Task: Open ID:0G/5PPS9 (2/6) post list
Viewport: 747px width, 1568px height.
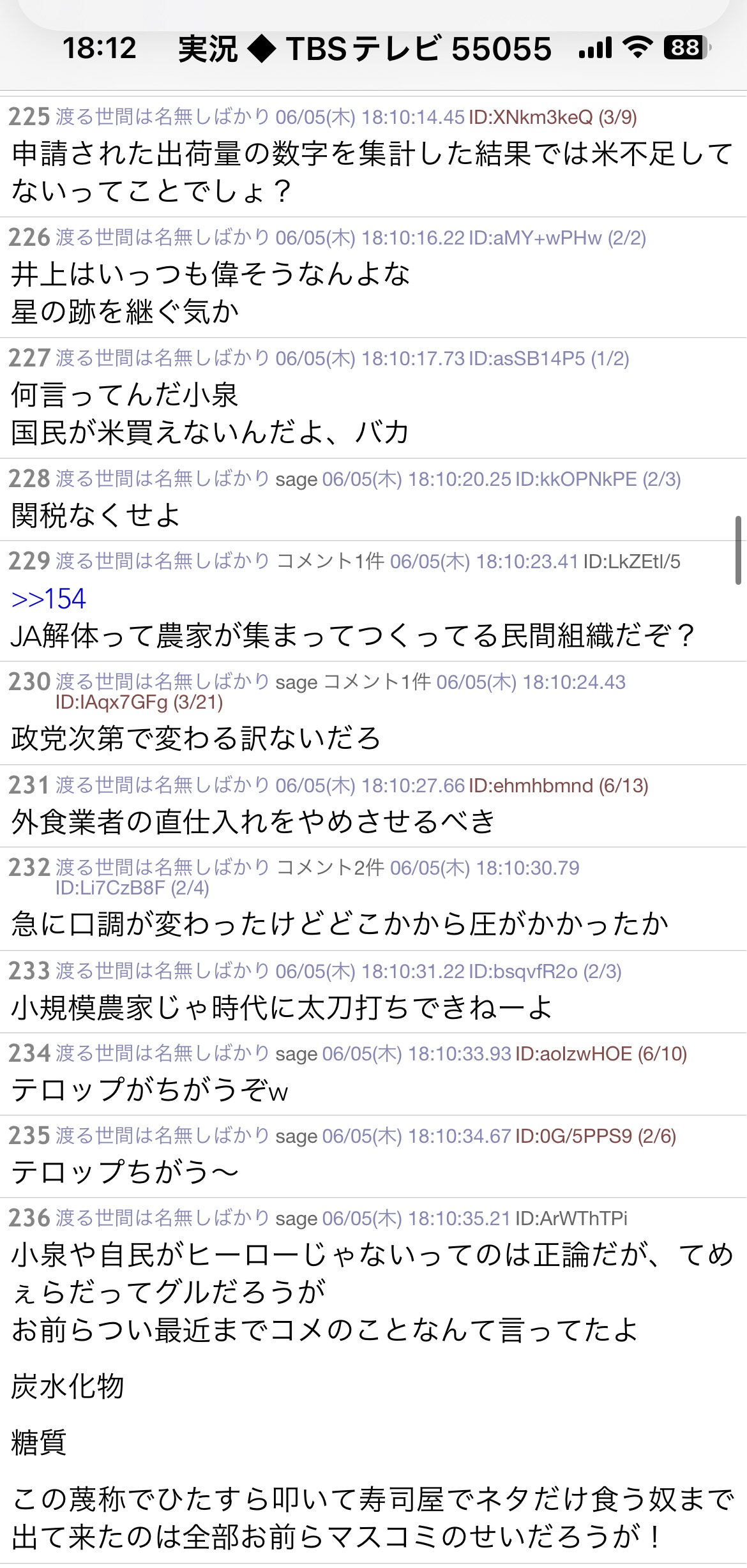Action: [595, 1136]
